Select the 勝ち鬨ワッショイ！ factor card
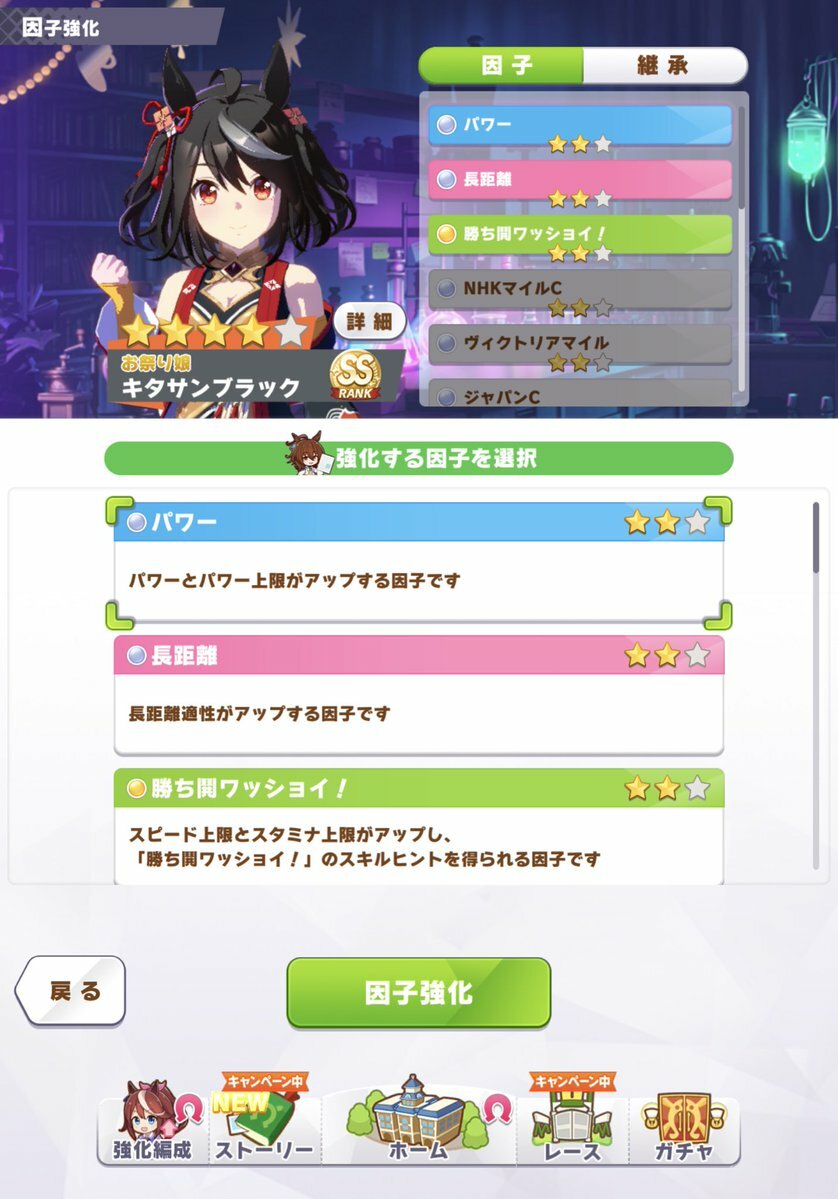The width and height of the screenshot is (838, 1199). [x=418, y=826]
